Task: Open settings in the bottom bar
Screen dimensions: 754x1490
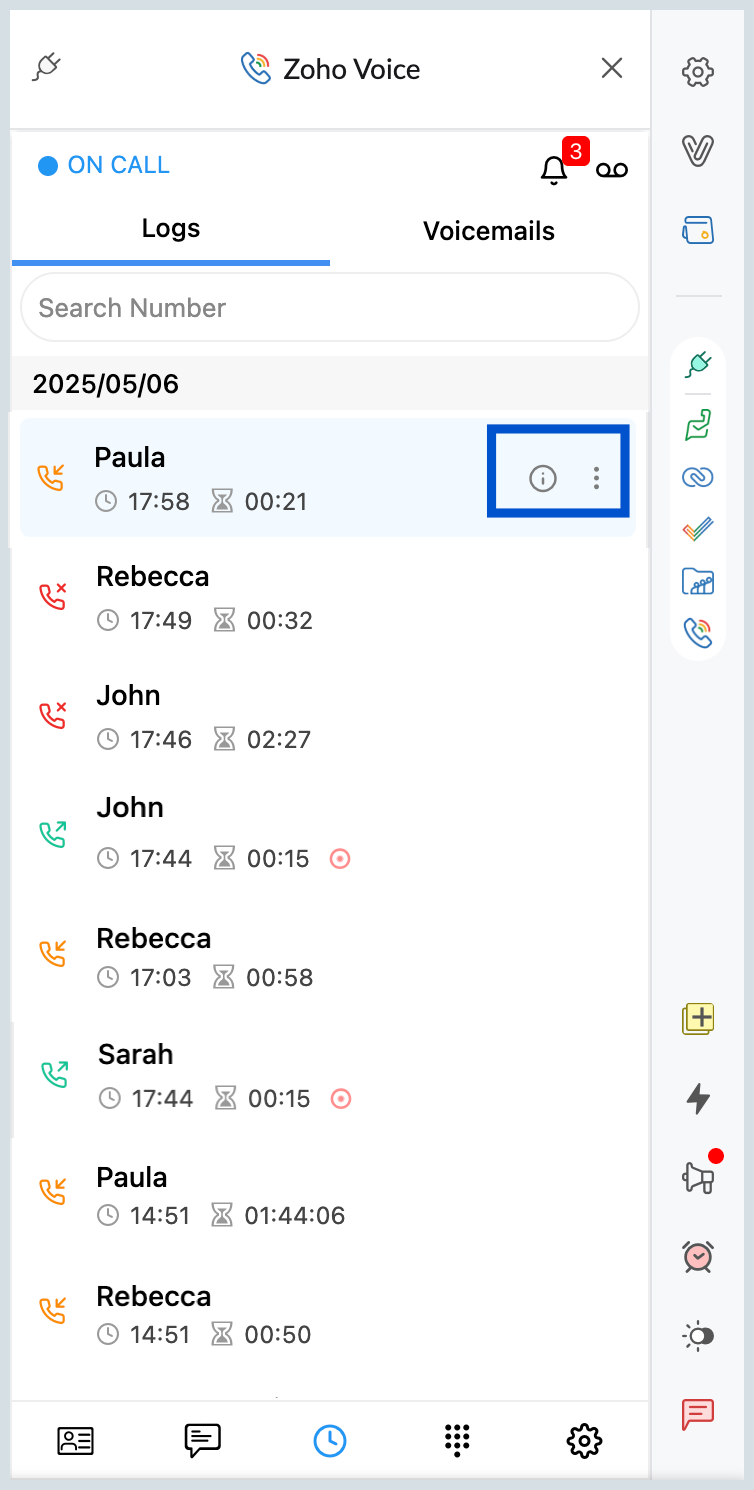Action: (583, 1441)
